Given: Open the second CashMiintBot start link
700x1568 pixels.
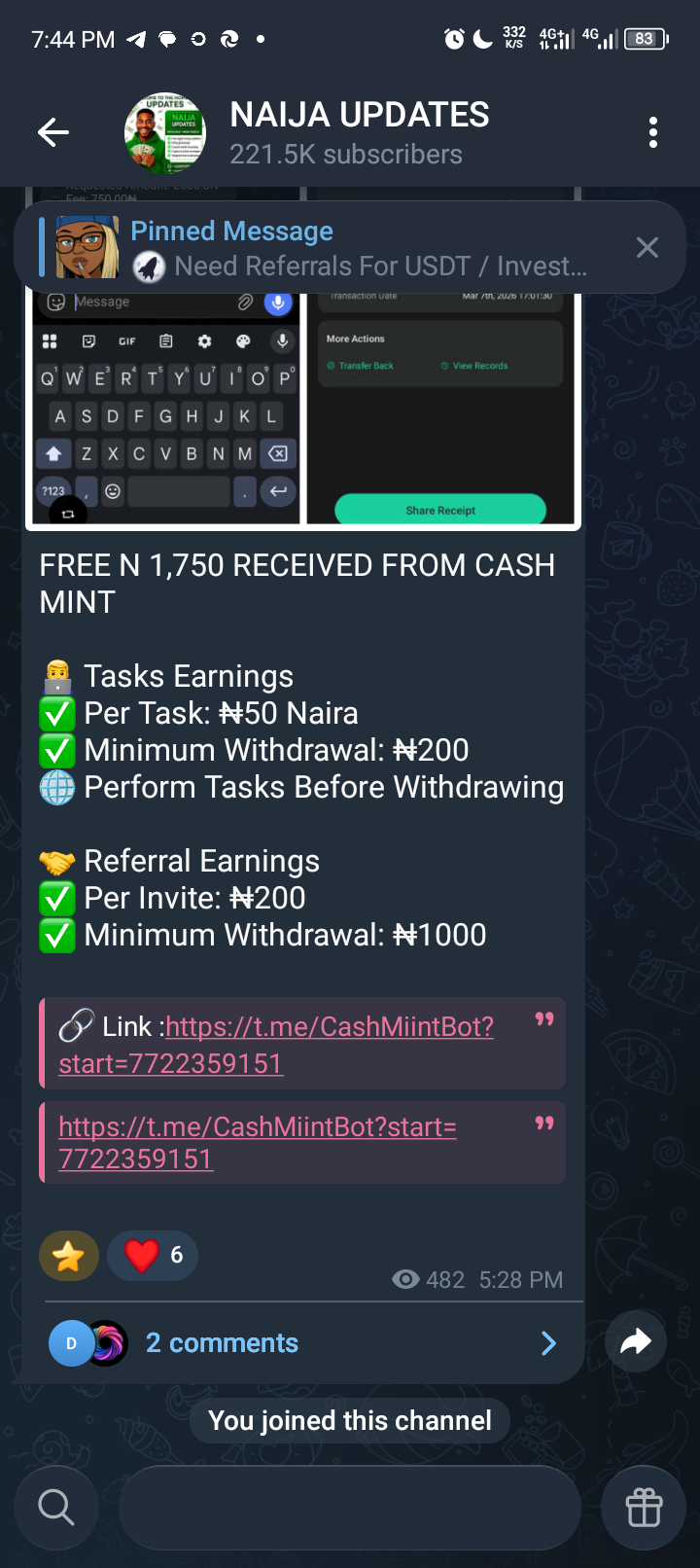Looking at the screenshot, I should [x=257, y=1127].
